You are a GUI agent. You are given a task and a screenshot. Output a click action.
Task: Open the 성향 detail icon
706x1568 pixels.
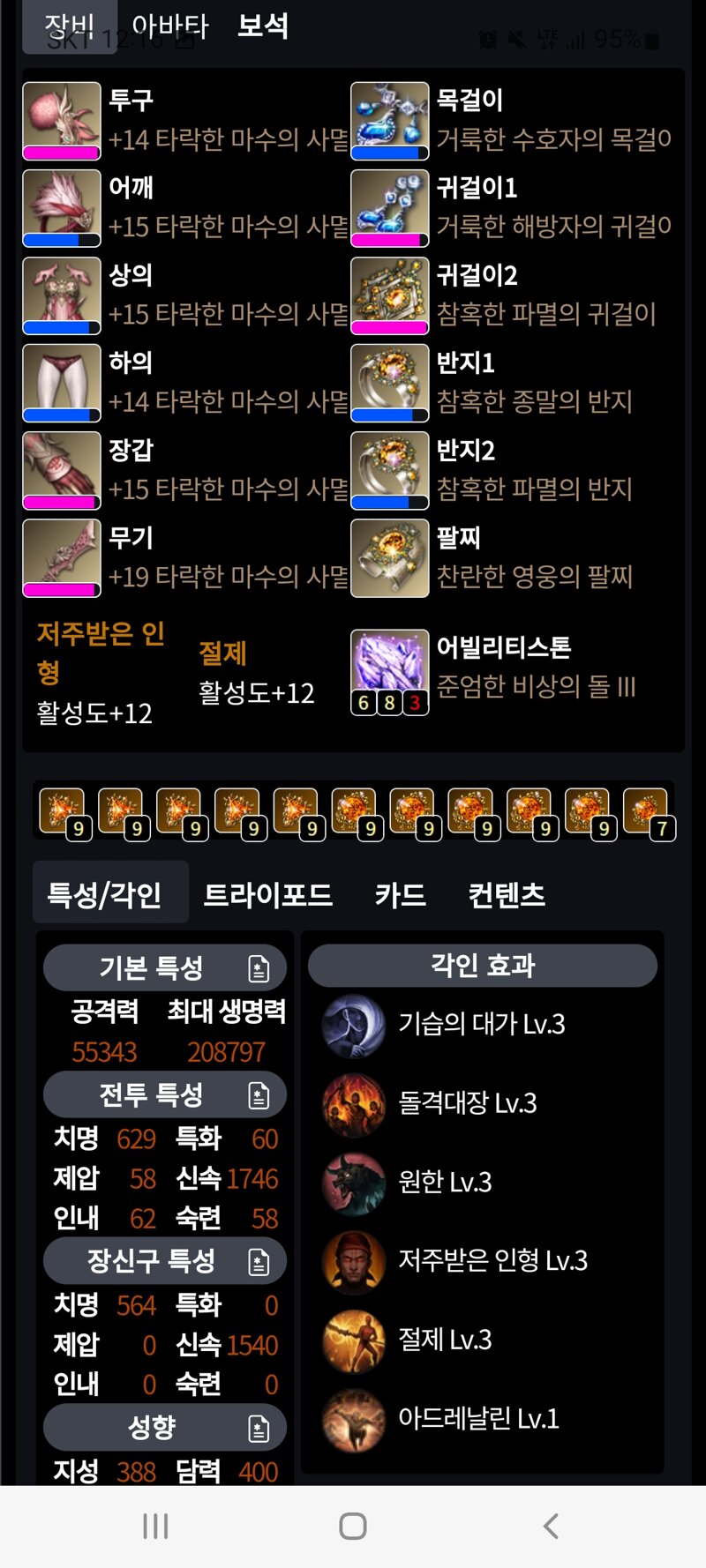[x=259, y=1428]
